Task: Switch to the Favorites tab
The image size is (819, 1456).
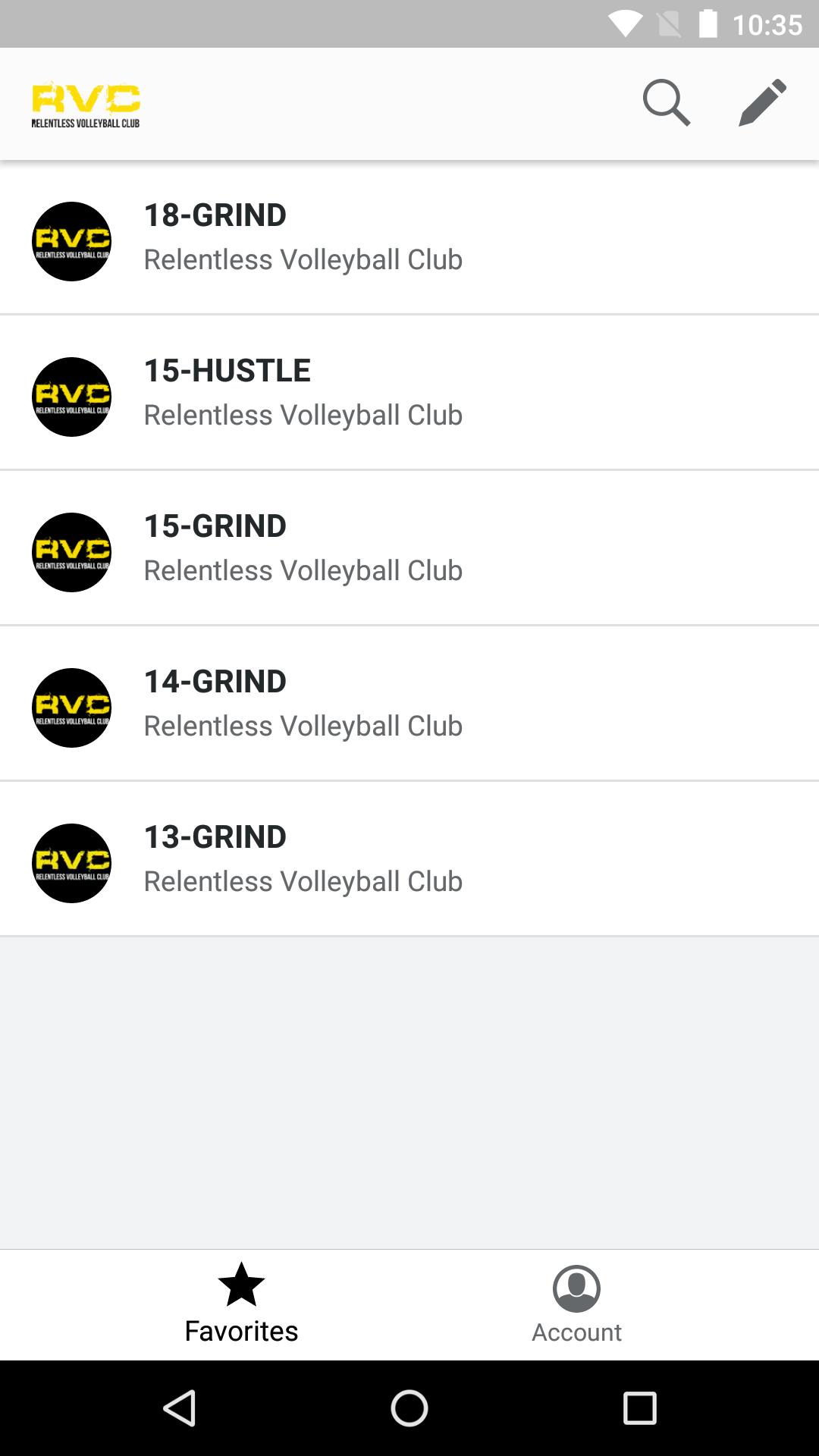Action: pyautogui.click(x=241, y=1304)
